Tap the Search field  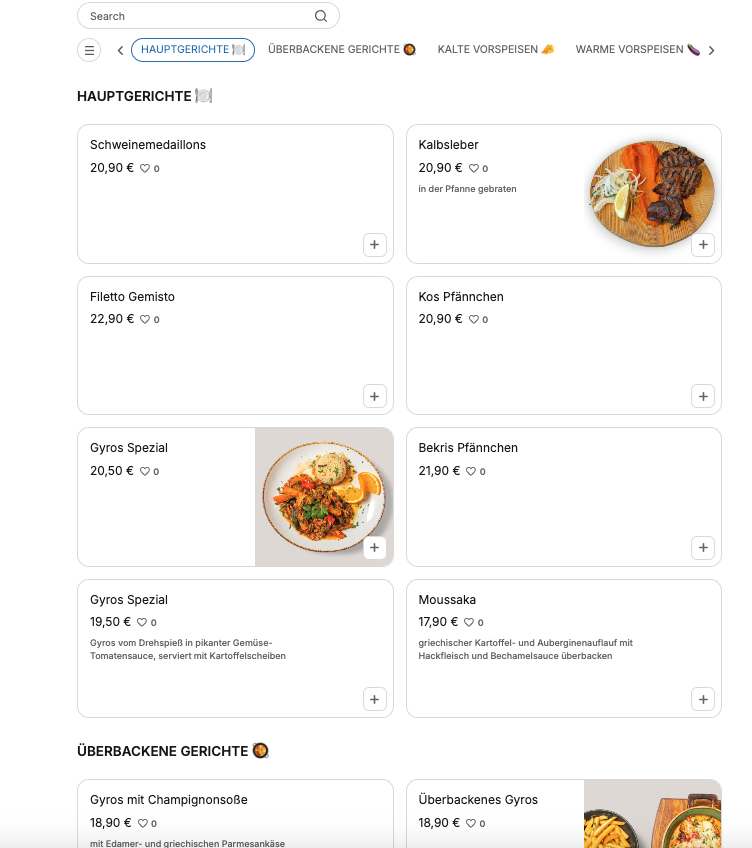click(x=208, y=16)
